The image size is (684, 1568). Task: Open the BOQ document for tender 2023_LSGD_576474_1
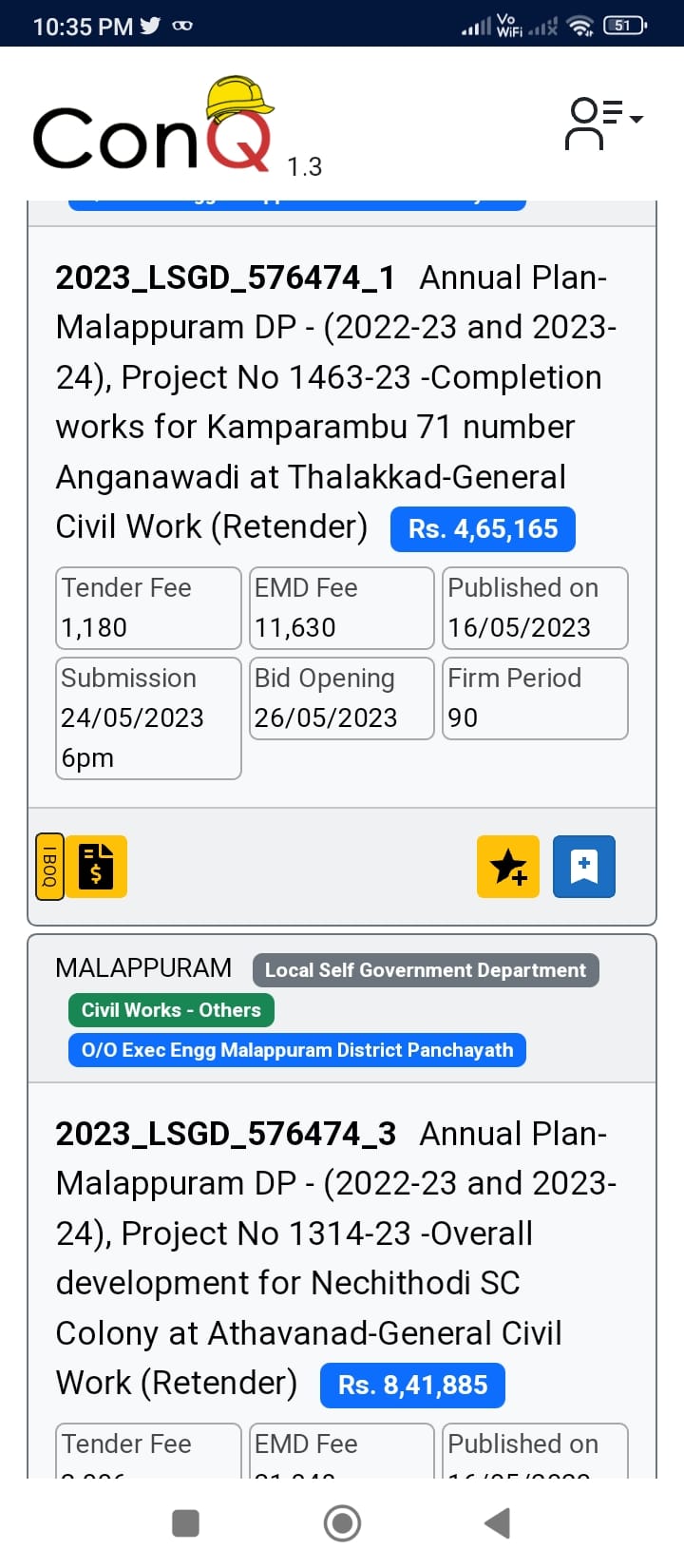coord(81,867)
